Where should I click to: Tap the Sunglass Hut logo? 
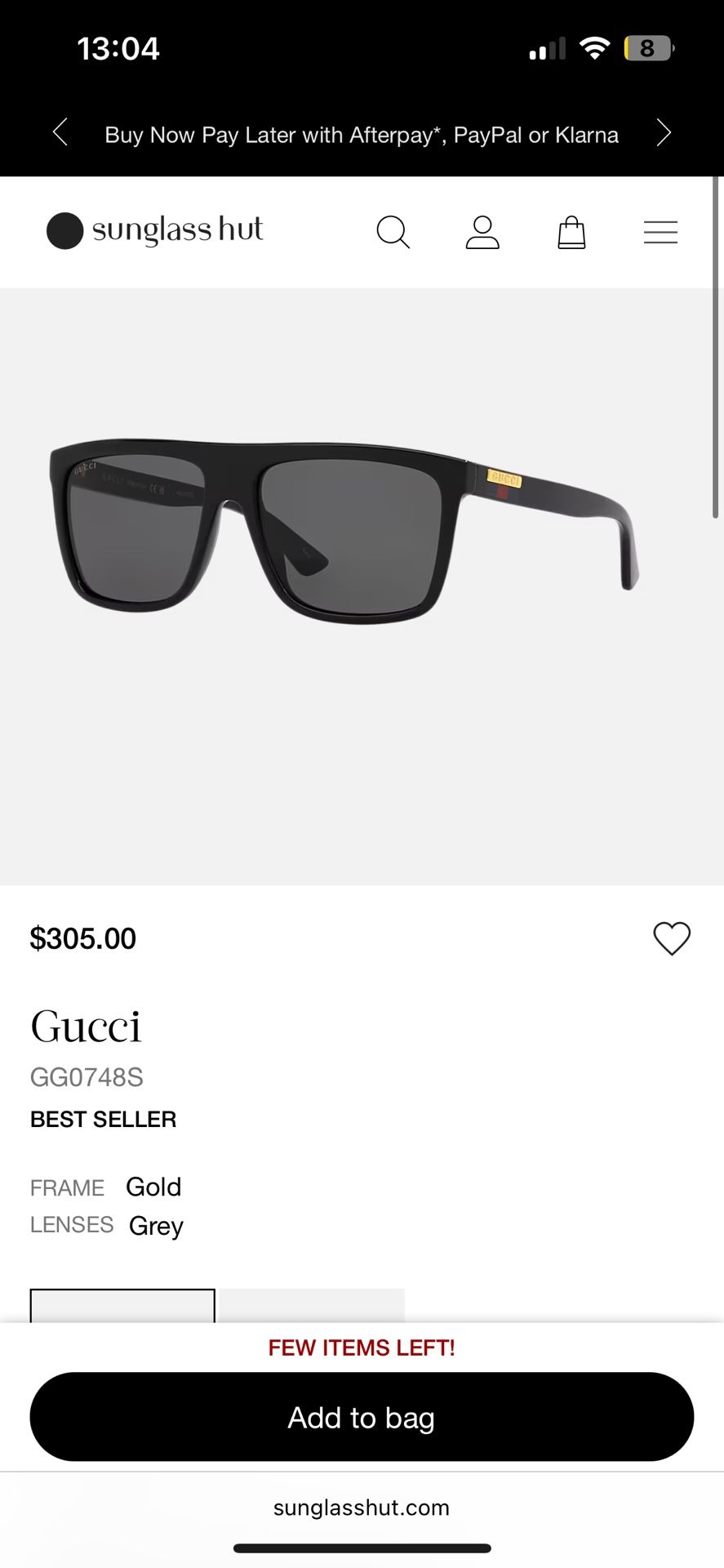tap(154, 231)
